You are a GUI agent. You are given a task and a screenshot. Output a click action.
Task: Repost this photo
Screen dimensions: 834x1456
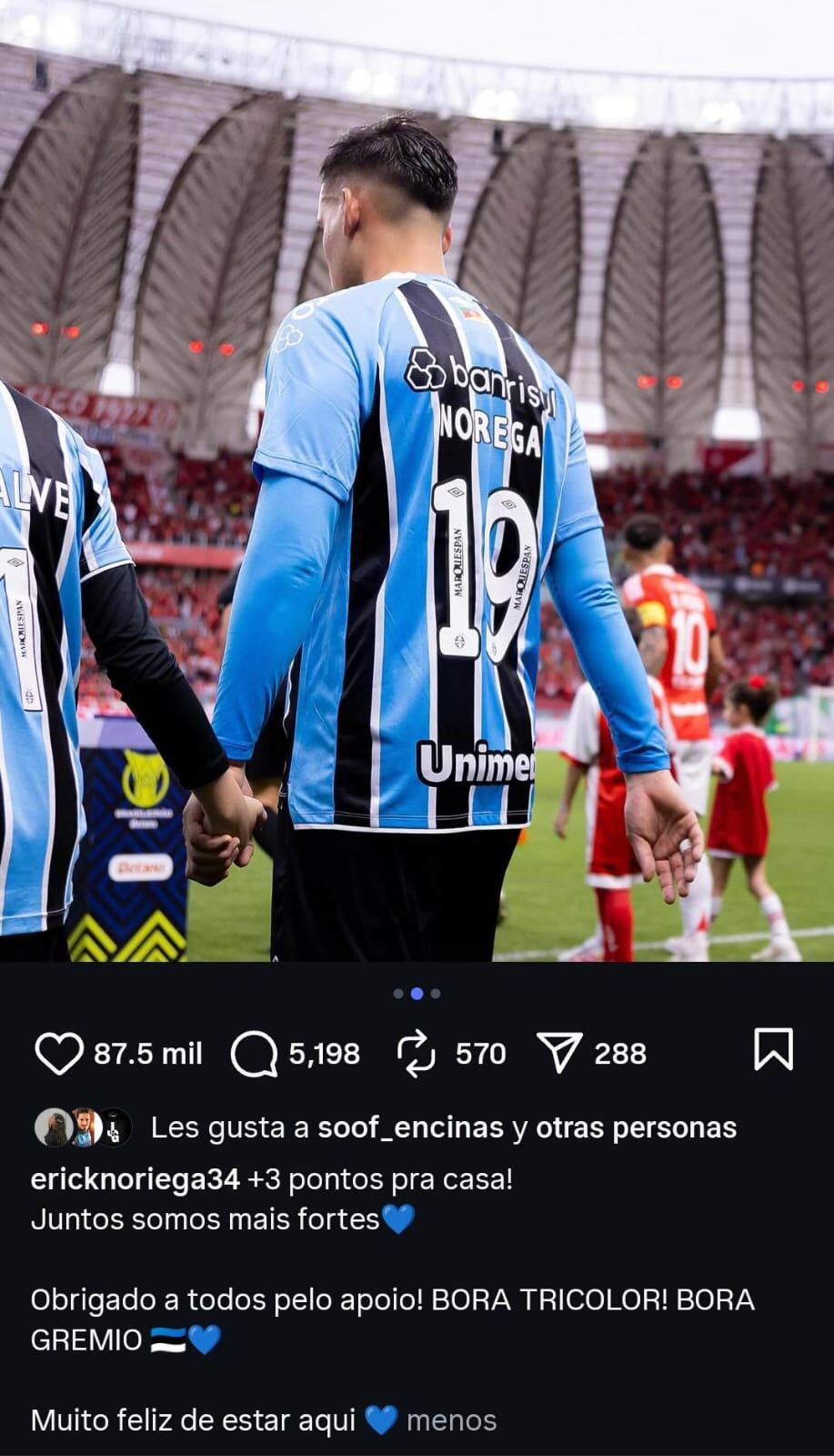coord(417,1053)
